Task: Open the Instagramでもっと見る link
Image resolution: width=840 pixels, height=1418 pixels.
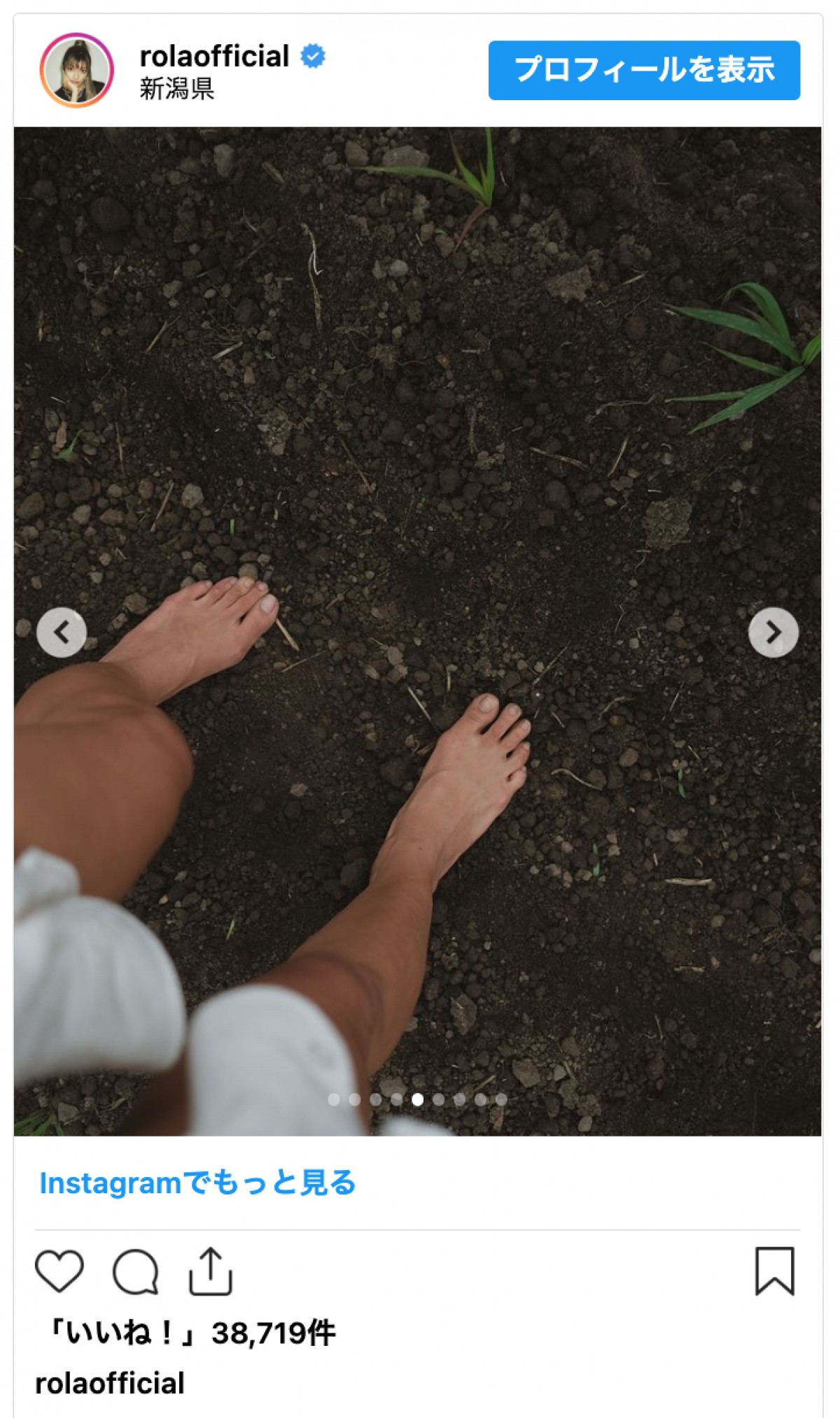Action: [x=197, y=1183]
